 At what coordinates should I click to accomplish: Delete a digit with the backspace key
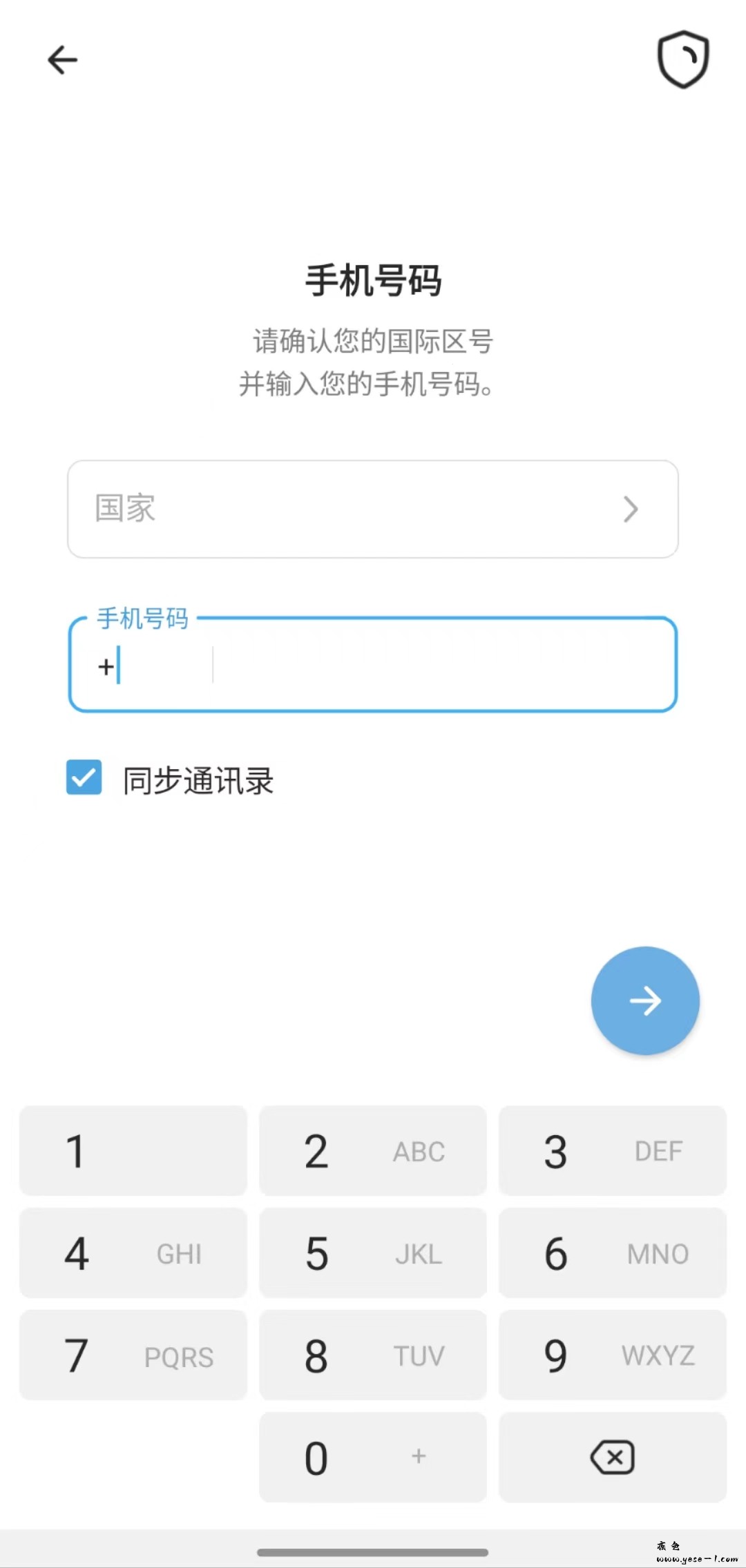612,1458
